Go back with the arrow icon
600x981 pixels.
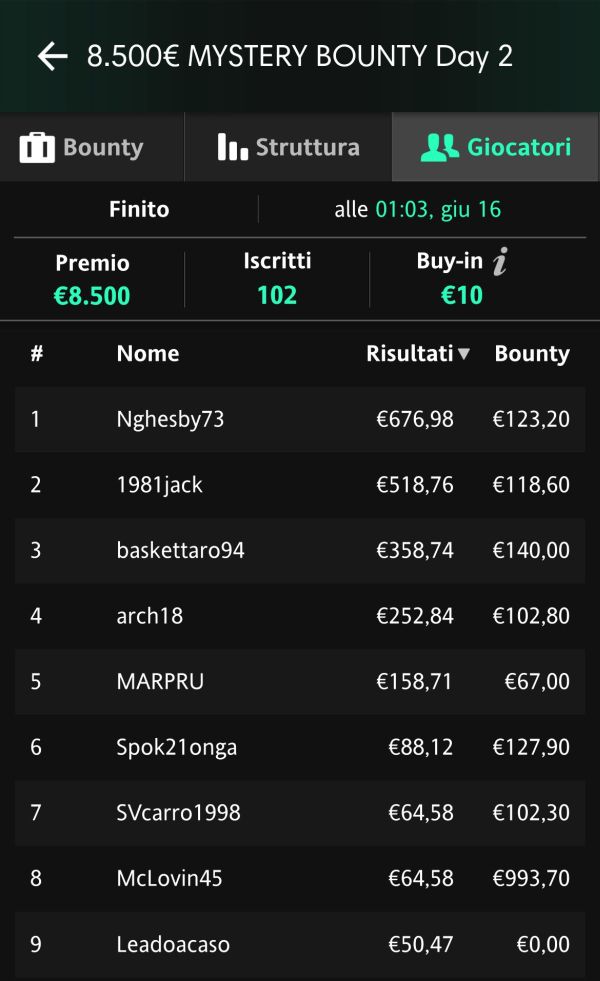tap(53, 56)
